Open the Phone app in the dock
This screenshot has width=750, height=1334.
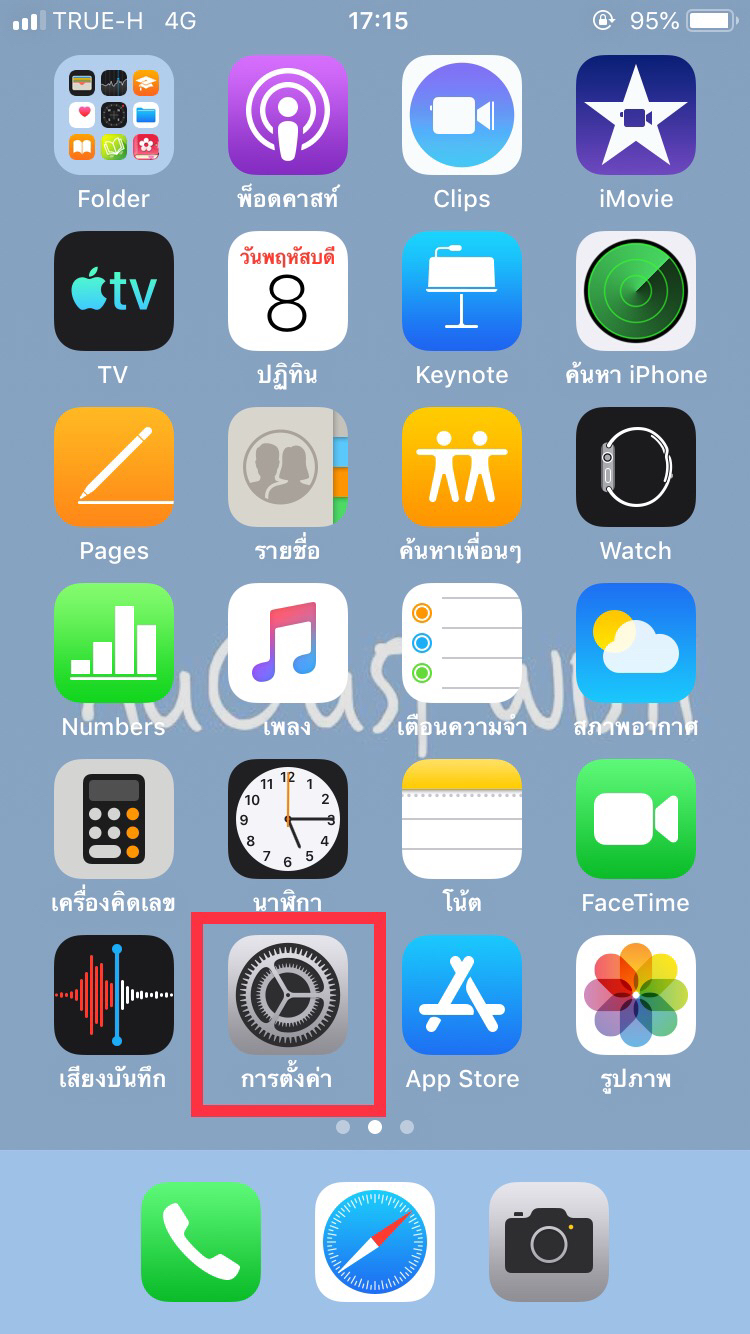click(201, 1242)
